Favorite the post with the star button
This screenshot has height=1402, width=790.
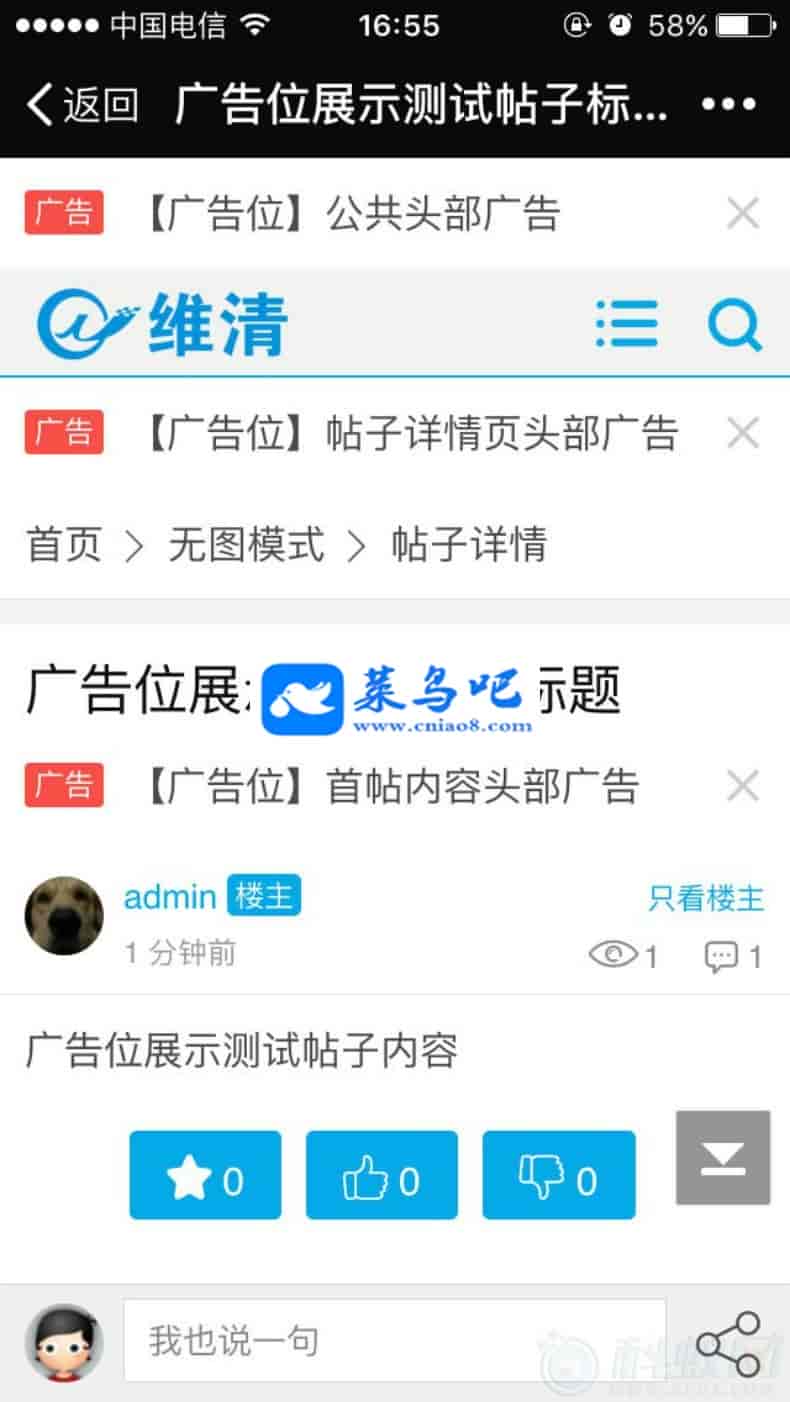[205, 1175]
